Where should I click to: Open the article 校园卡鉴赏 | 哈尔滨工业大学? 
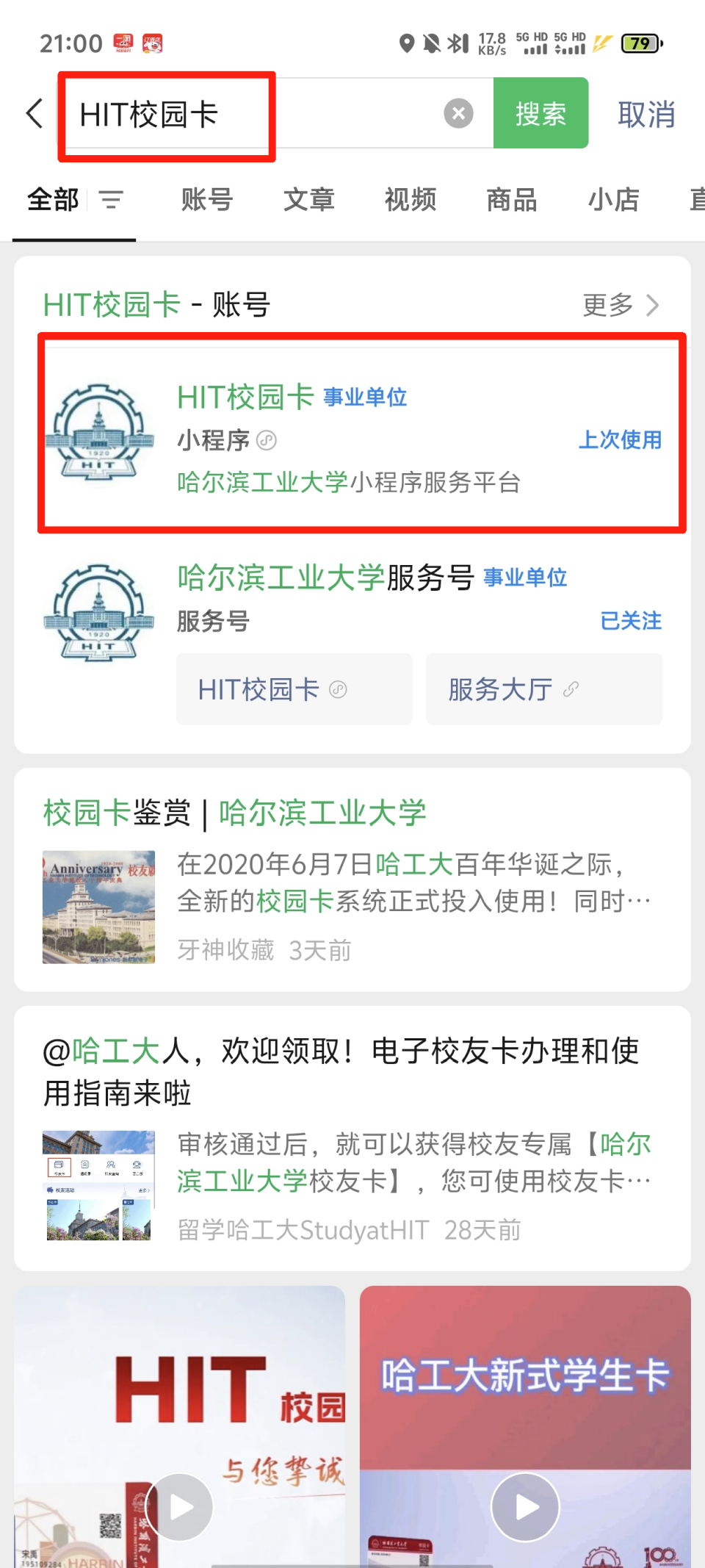click(x=352, y=879)
